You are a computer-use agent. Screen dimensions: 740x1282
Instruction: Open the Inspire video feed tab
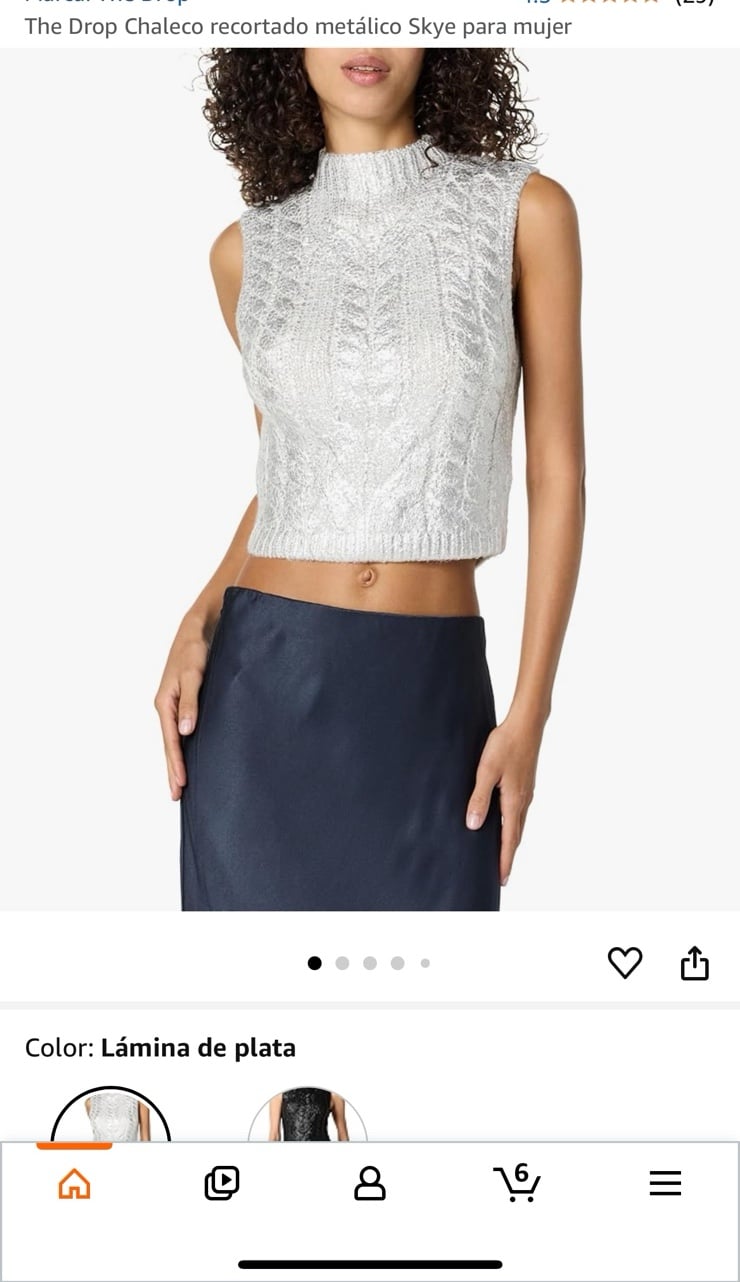coord(222,1184)
